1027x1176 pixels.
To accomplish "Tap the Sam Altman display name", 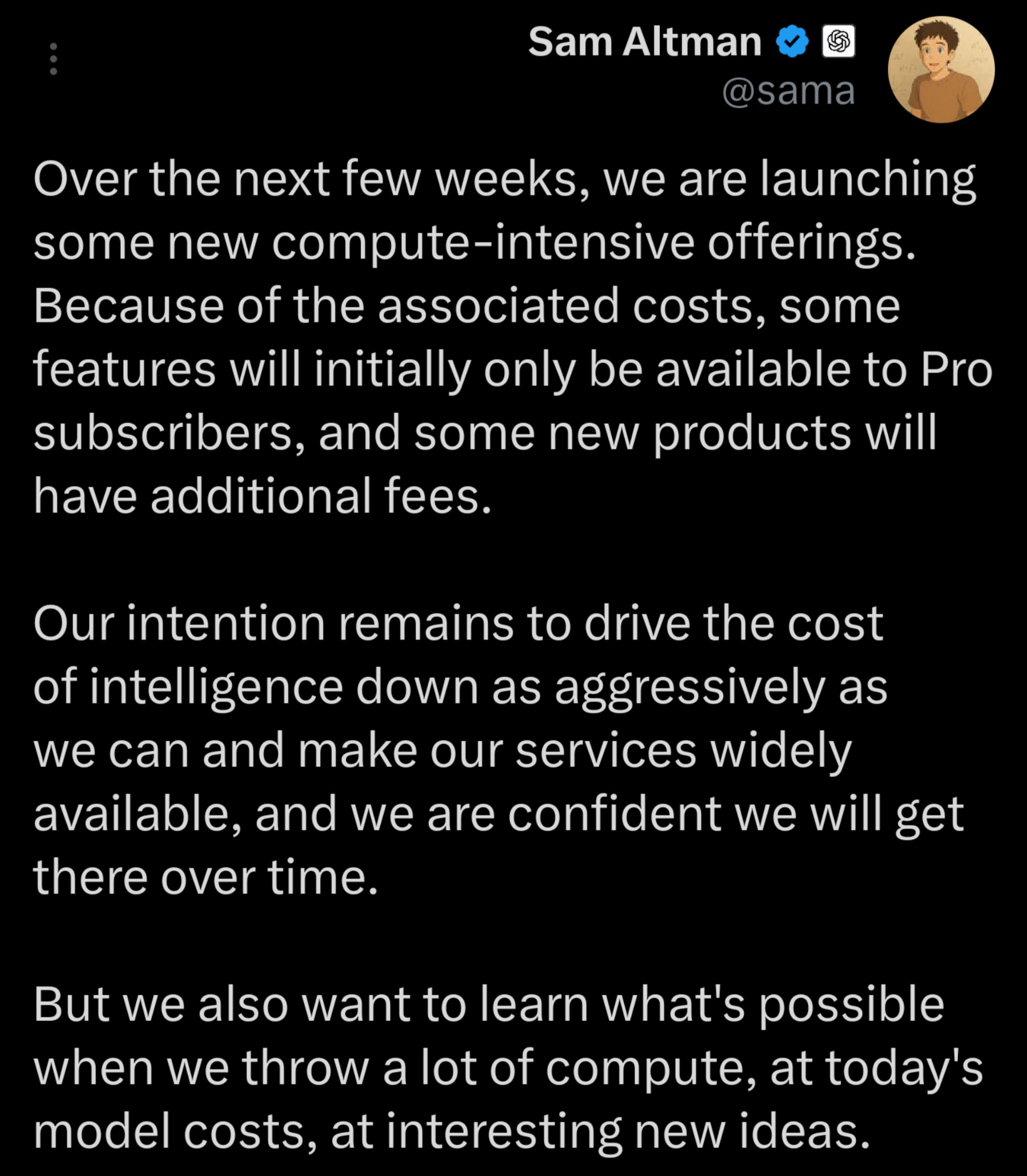I will tap(644, 42).
